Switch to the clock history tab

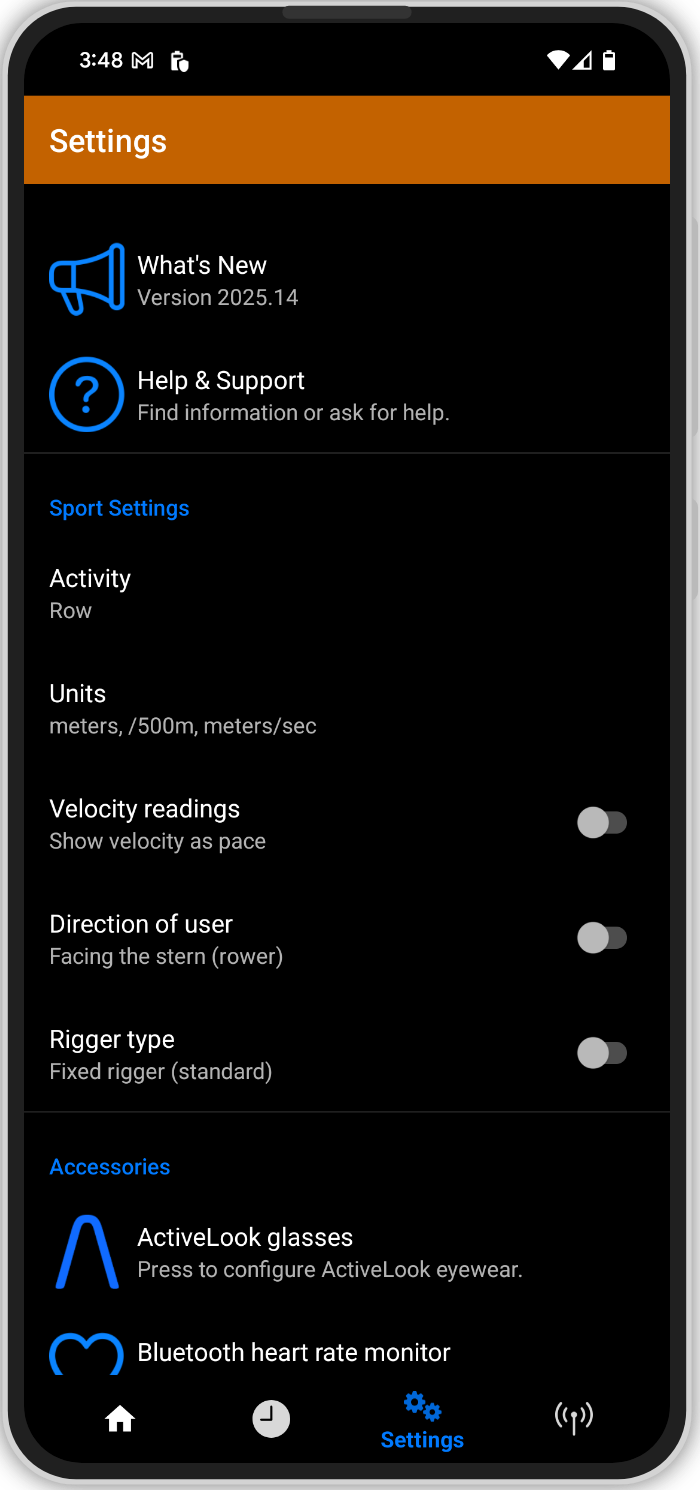[x=271, y=1418]
